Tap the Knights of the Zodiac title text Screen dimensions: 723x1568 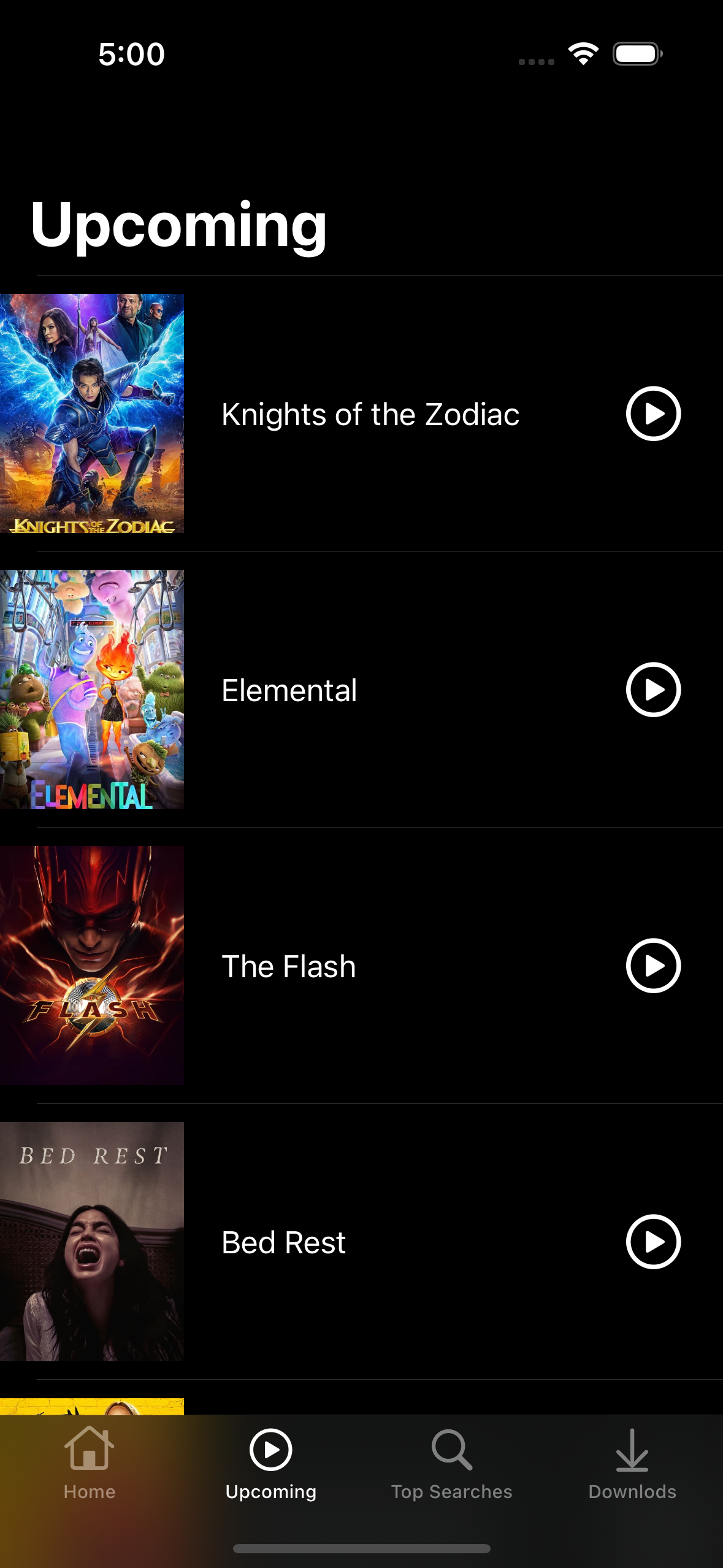point(370,413)
